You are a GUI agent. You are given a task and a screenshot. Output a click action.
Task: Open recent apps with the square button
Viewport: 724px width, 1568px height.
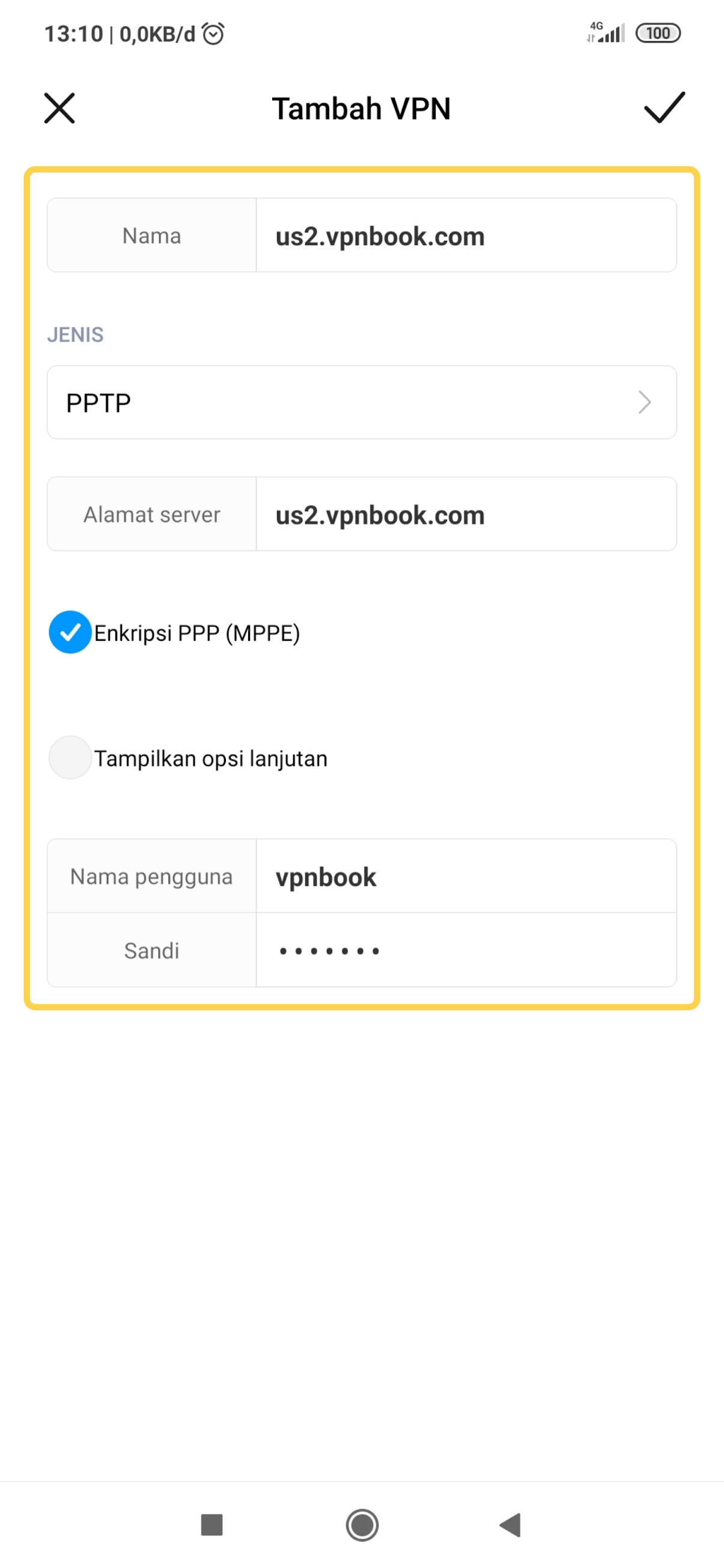point(211,1525)
